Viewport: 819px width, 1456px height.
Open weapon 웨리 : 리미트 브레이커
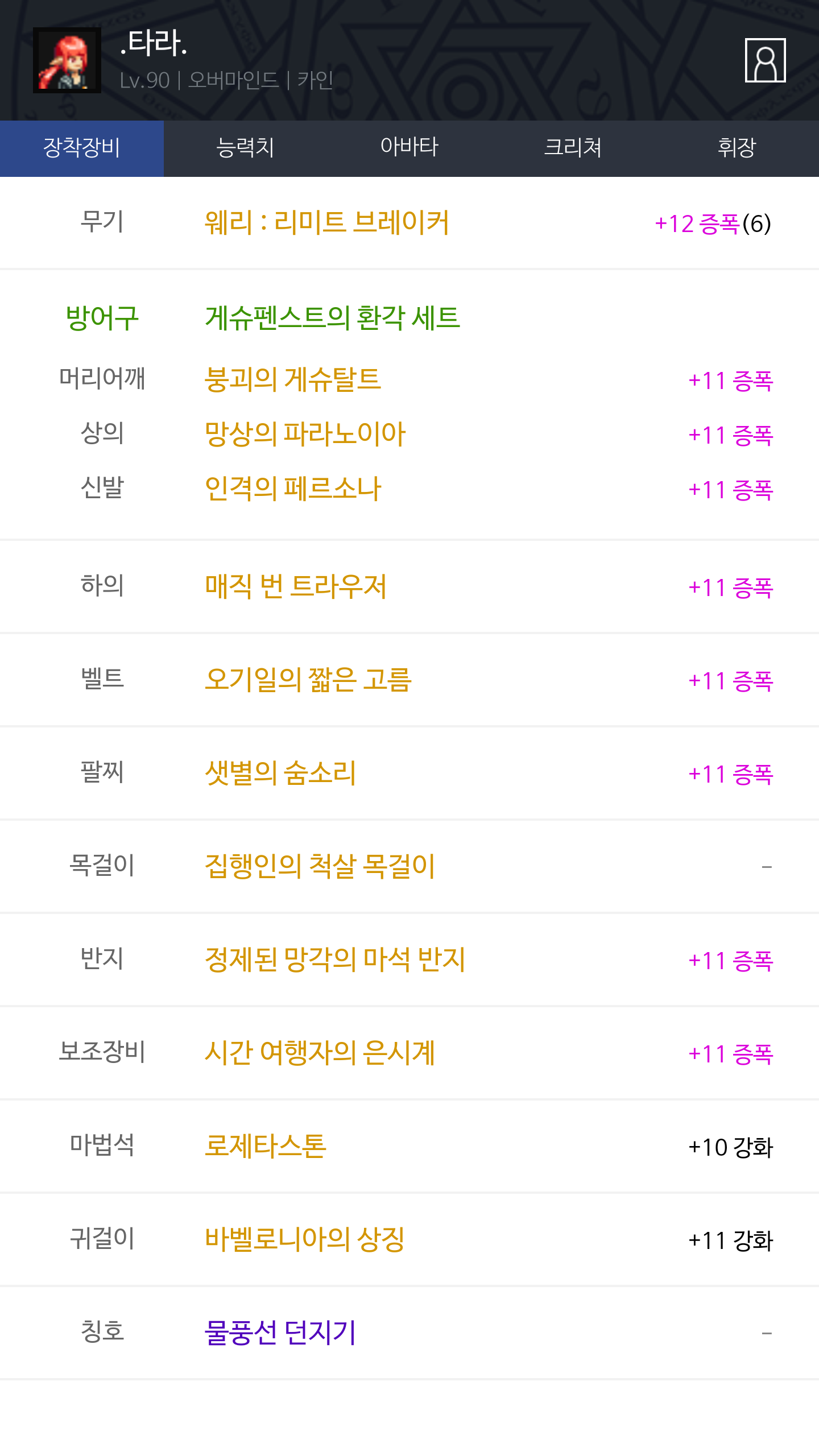[x=327, y=222]
